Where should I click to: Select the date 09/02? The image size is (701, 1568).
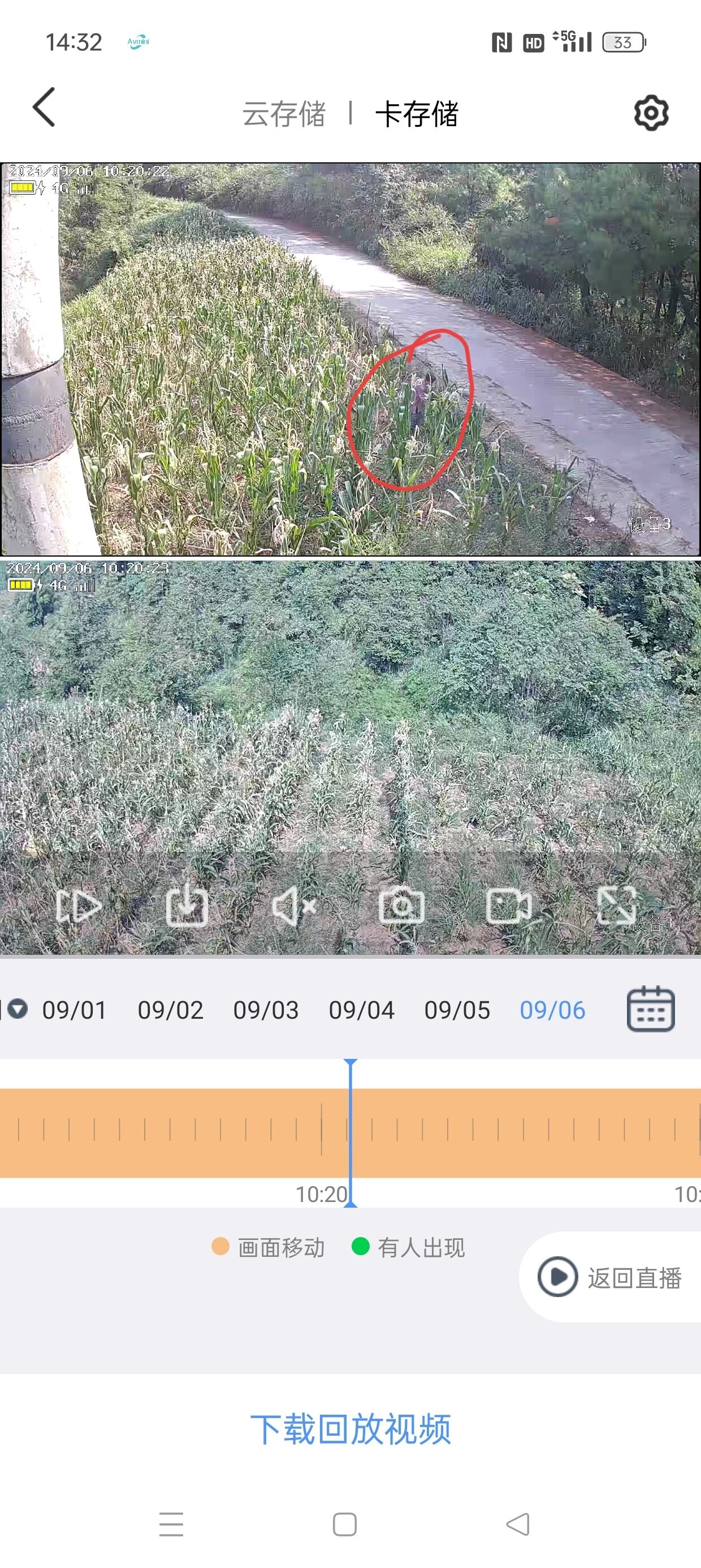click(170, 1010)
